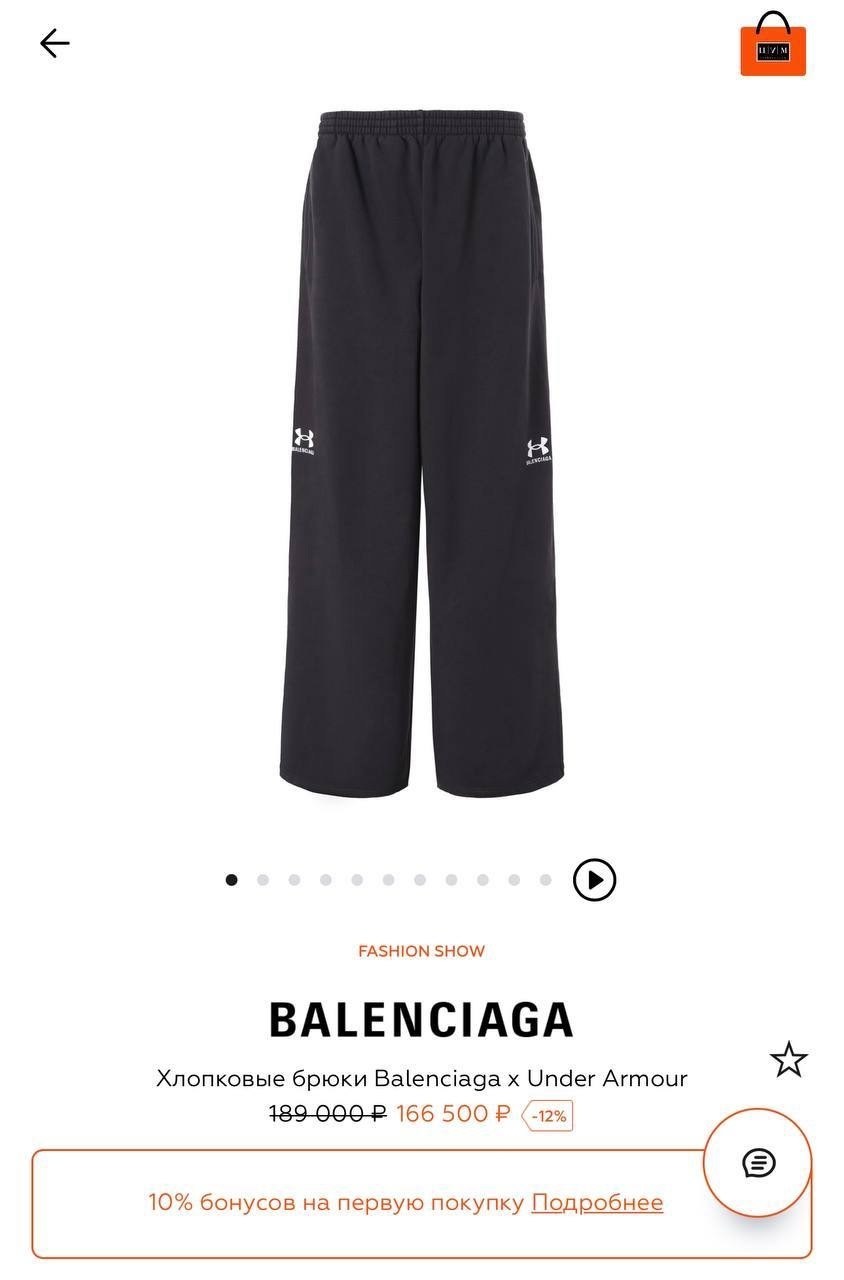Go back using the top-left arrow
The width and height of the screenshot is (844, 1280).
coord(54,43)
